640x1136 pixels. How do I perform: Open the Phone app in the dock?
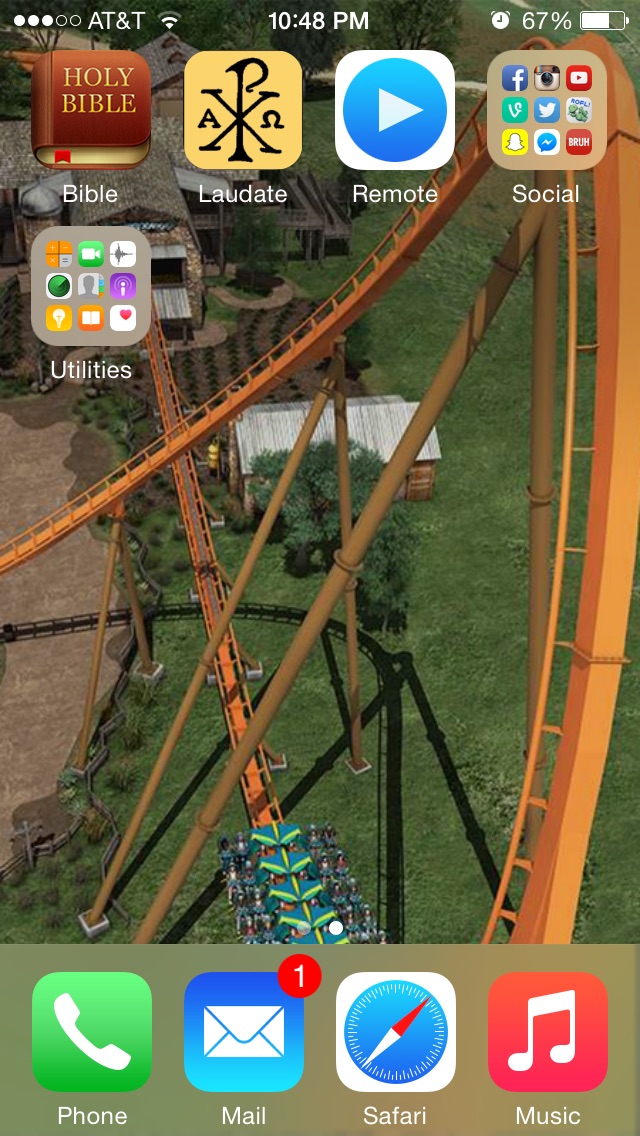point(92,1032)
